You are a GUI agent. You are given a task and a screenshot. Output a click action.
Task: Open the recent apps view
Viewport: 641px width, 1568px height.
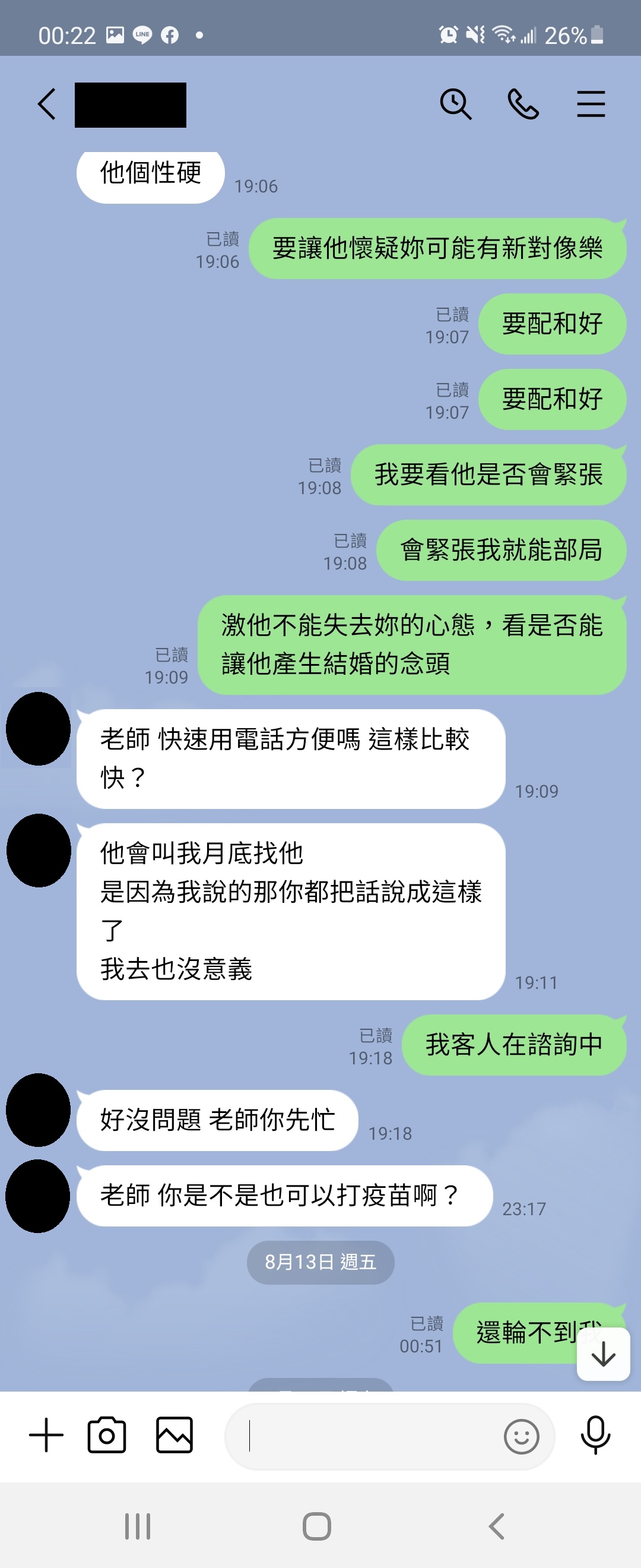coord(138,1526)
